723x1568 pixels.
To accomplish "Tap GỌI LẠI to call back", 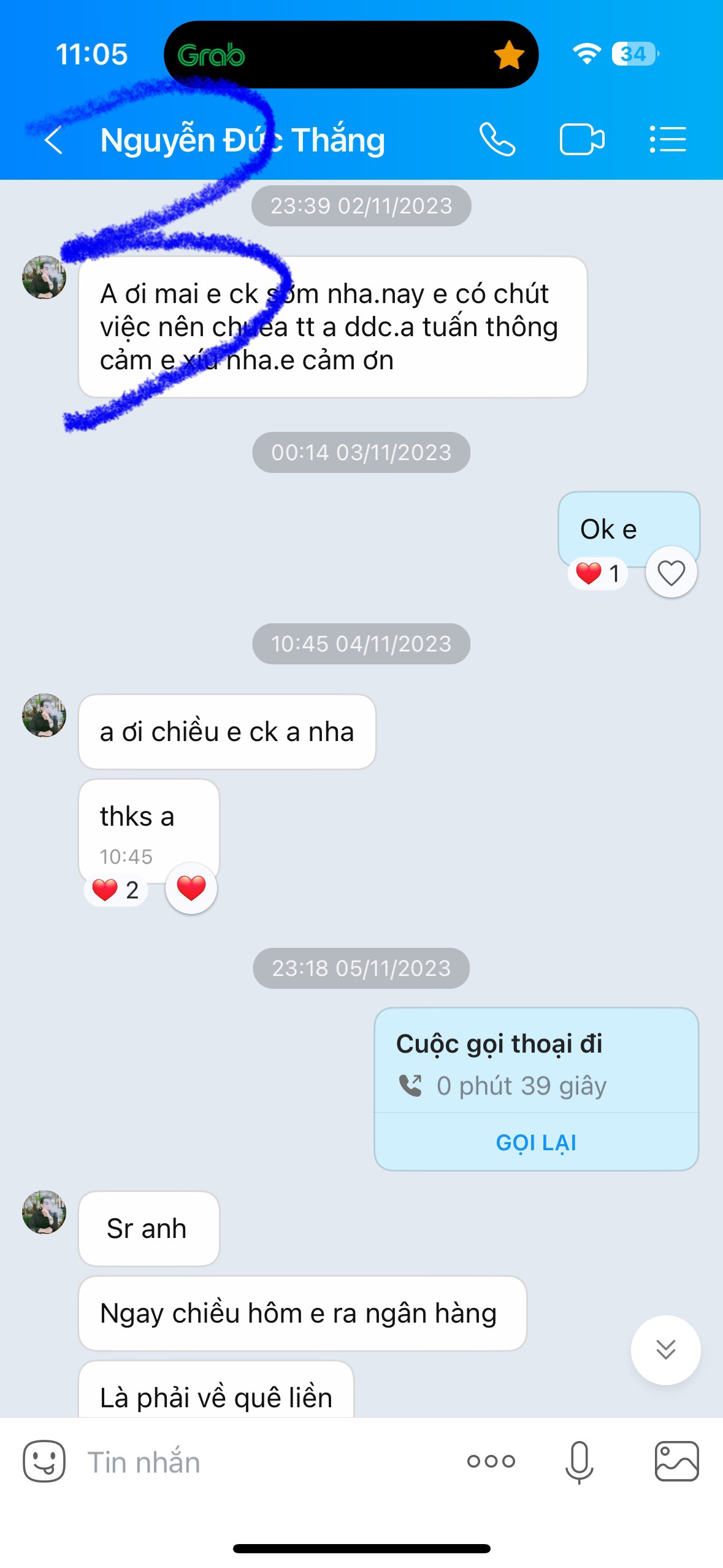I will coord(536,1142).
